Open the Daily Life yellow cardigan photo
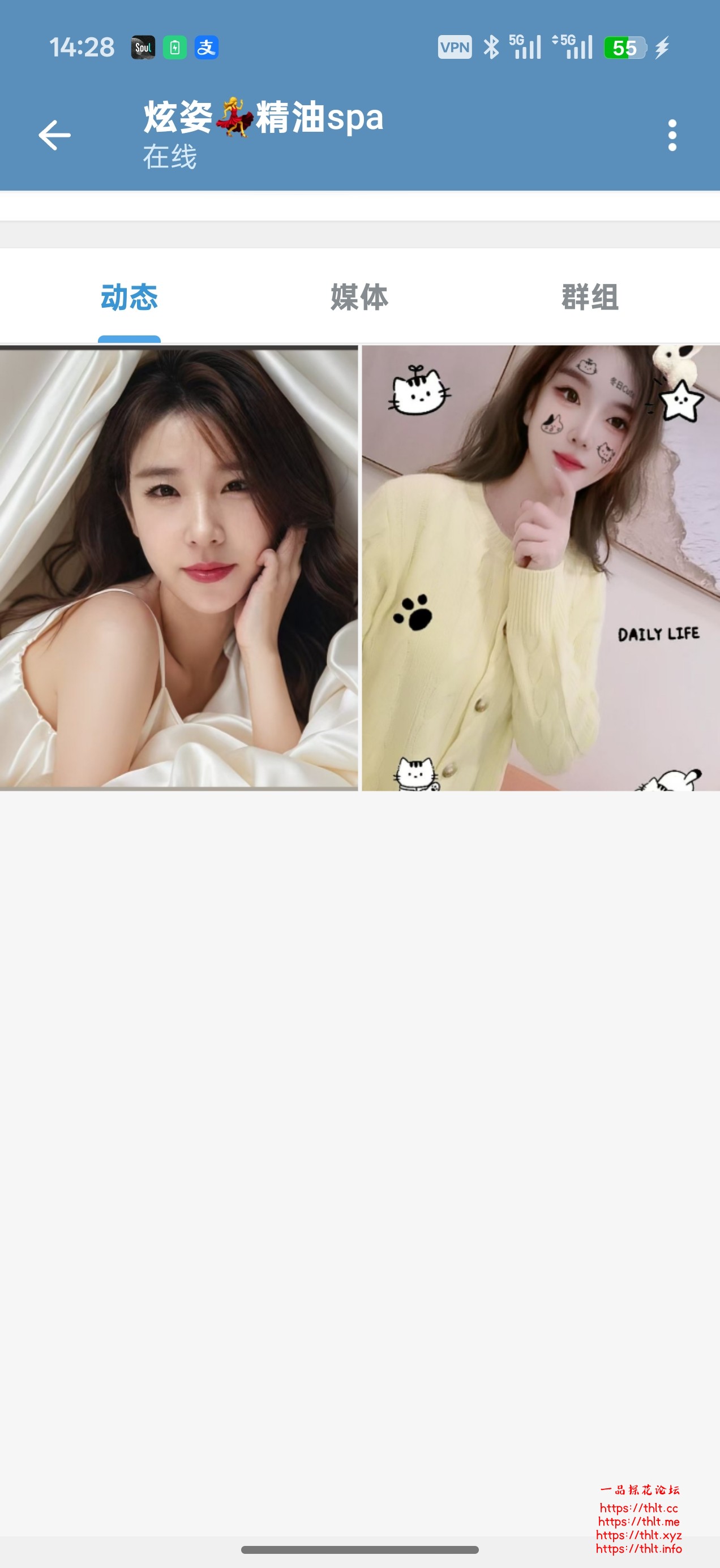 (541, 568)
